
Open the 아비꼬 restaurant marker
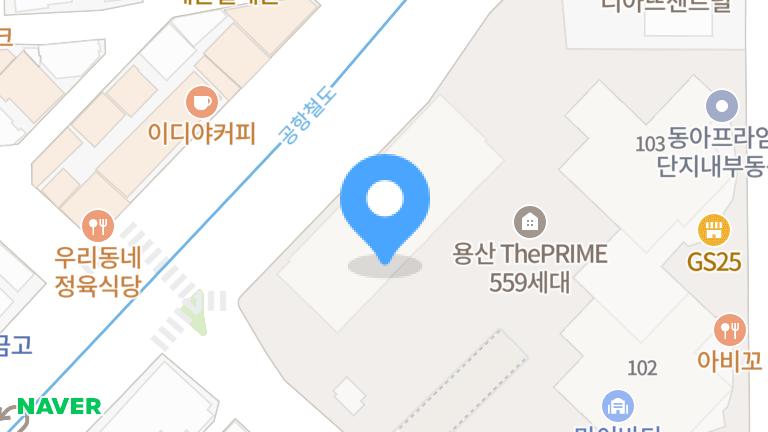click(729, 329)
